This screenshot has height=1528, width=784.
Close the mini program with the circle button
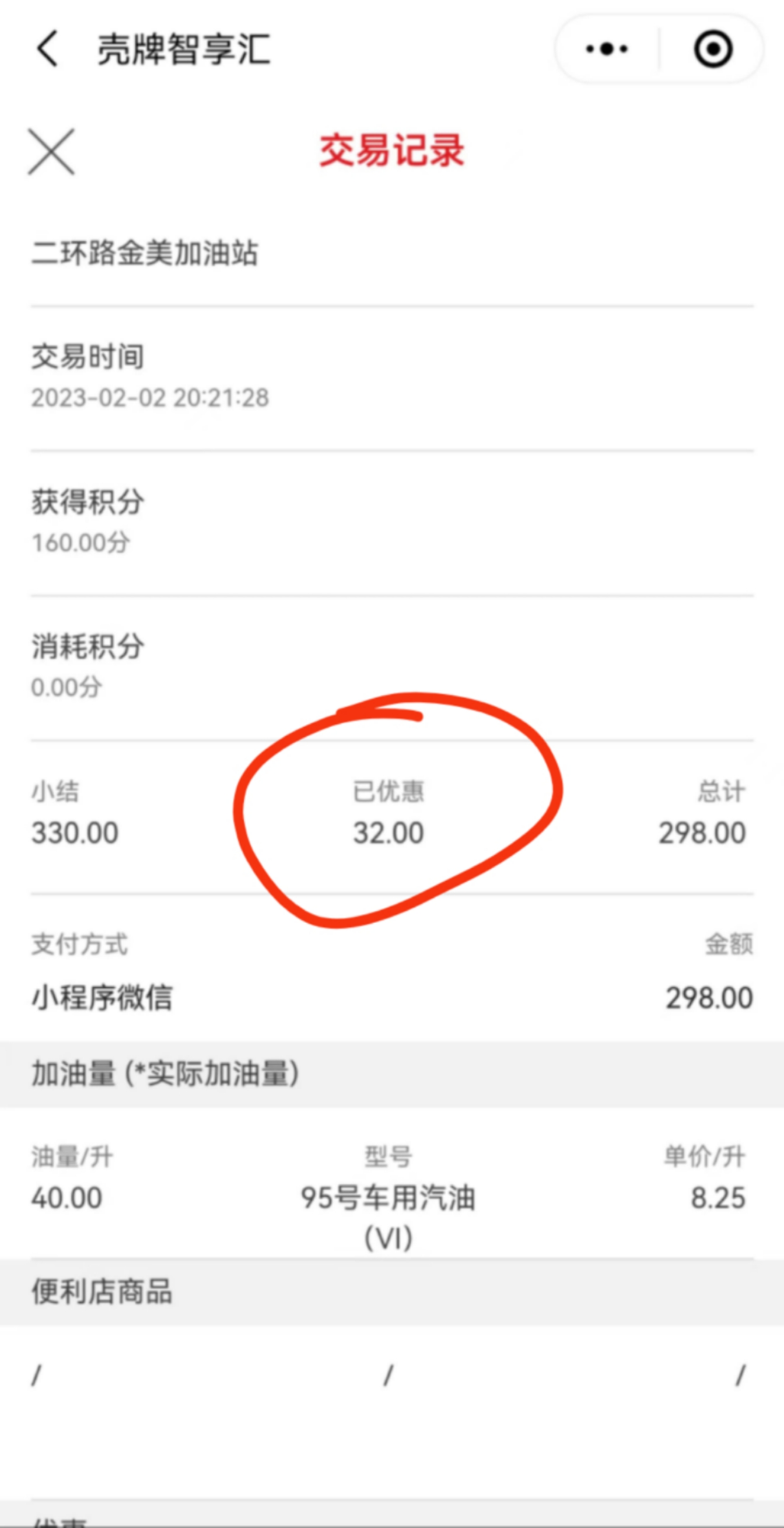coord(713,48)
